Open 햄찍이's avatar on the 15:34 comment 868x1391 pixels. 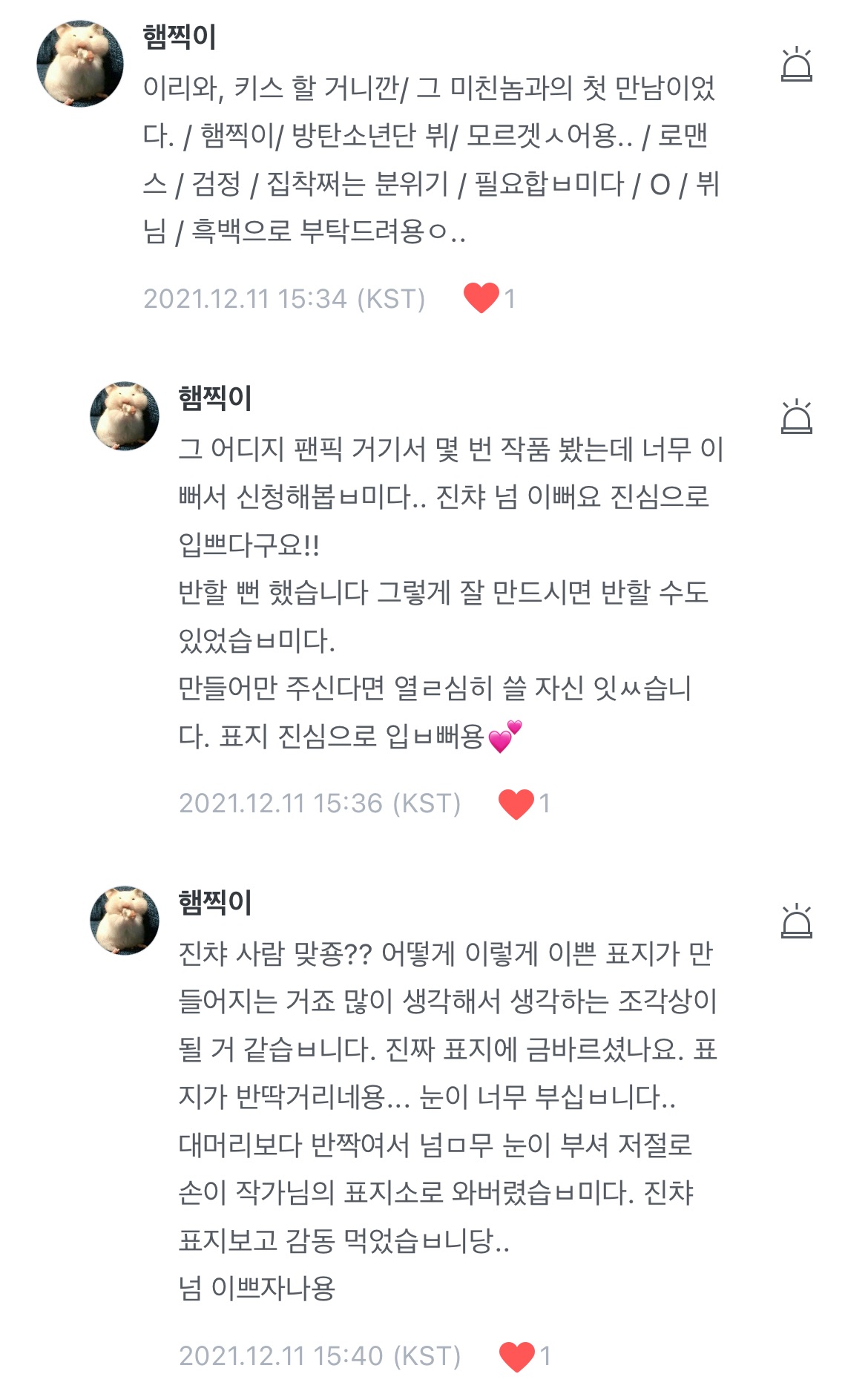80,64
